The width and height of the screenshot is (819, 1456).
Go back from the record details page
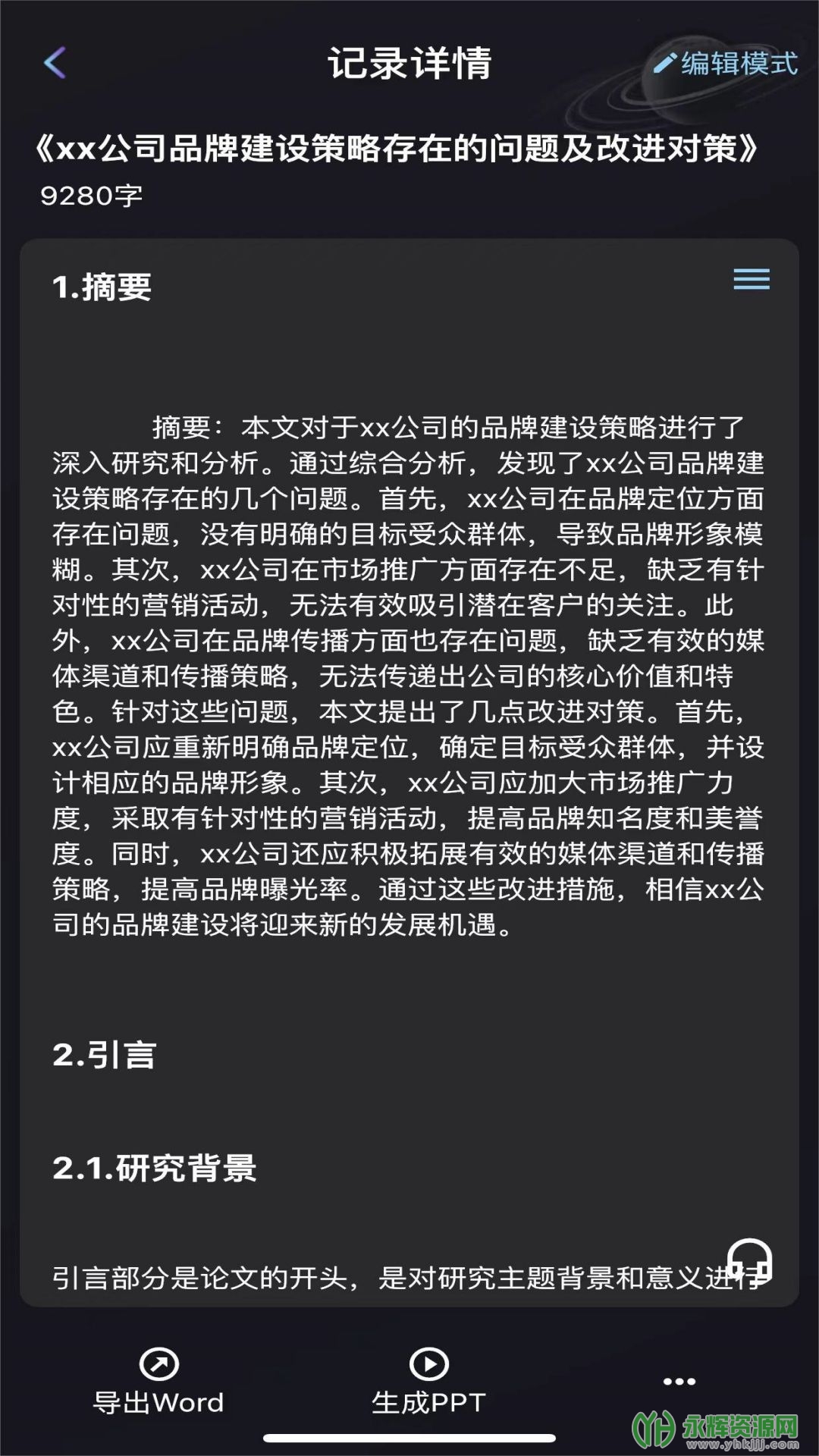(55, 62)
